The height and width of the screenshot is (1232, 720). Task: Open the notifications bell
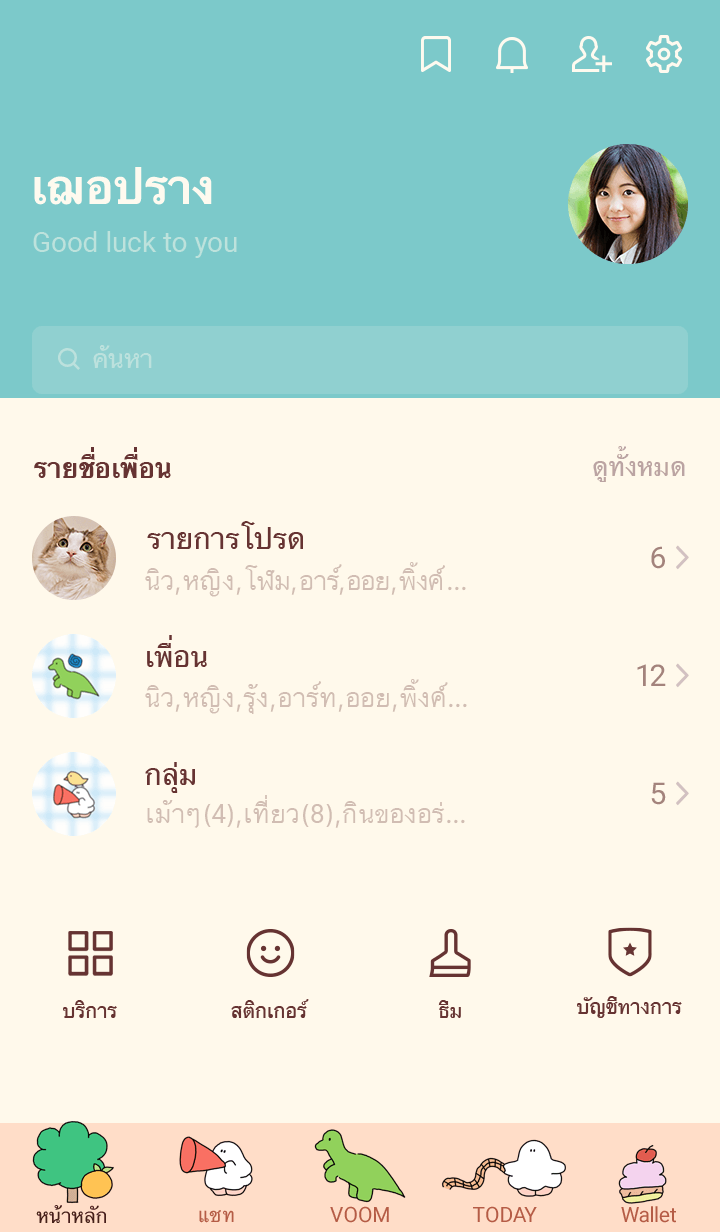pos(512,55)
